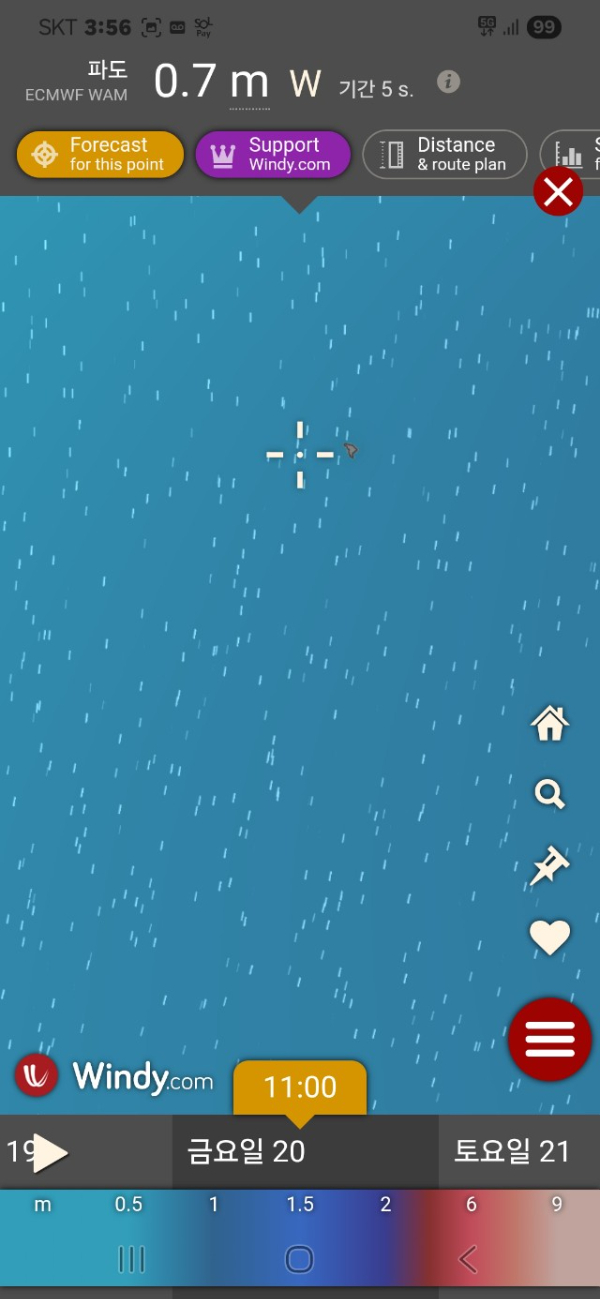Change the wave height unit

pyautogui.click(x=249, y=82)
